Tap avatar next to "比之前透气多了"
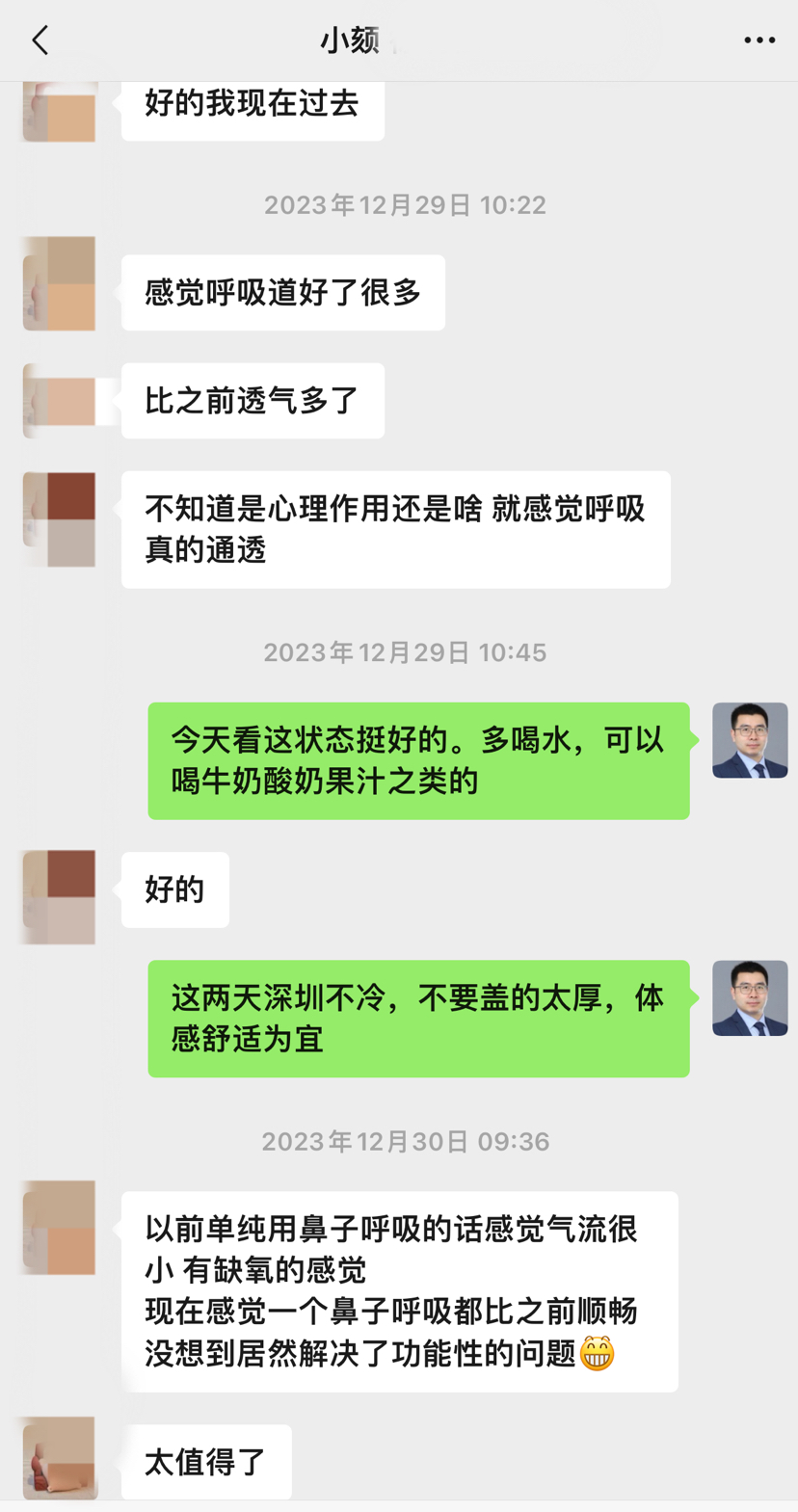Viewport: 798px width, 1512px height. point(60,401)
